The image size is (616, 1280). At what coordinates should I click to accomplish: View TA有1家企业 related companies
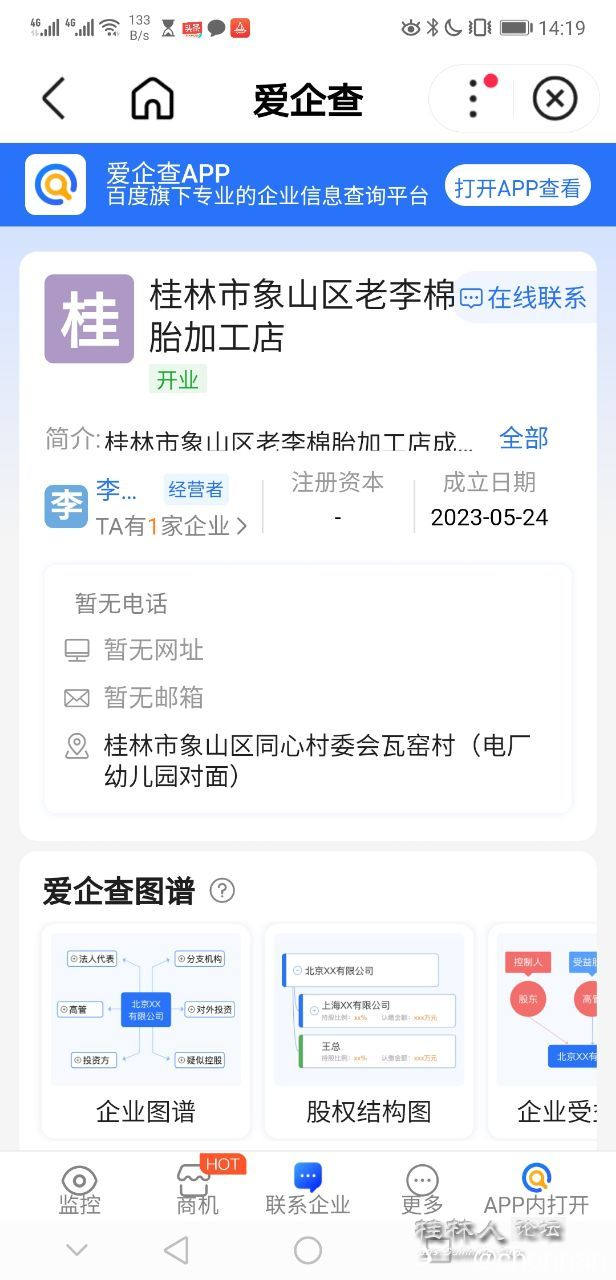click(171, 526)
